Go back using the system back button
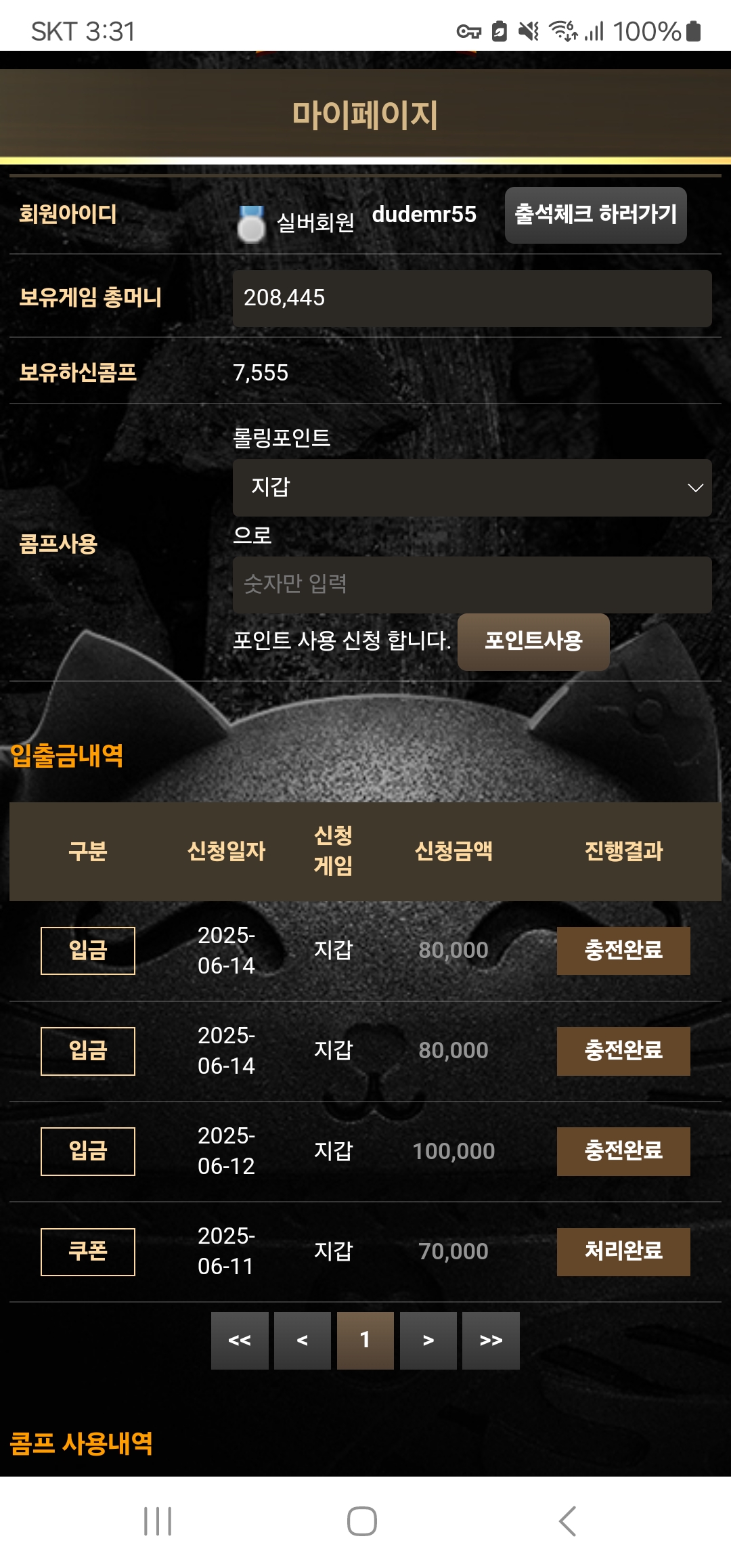The image size is (731, 1568). coord(568,1521)
